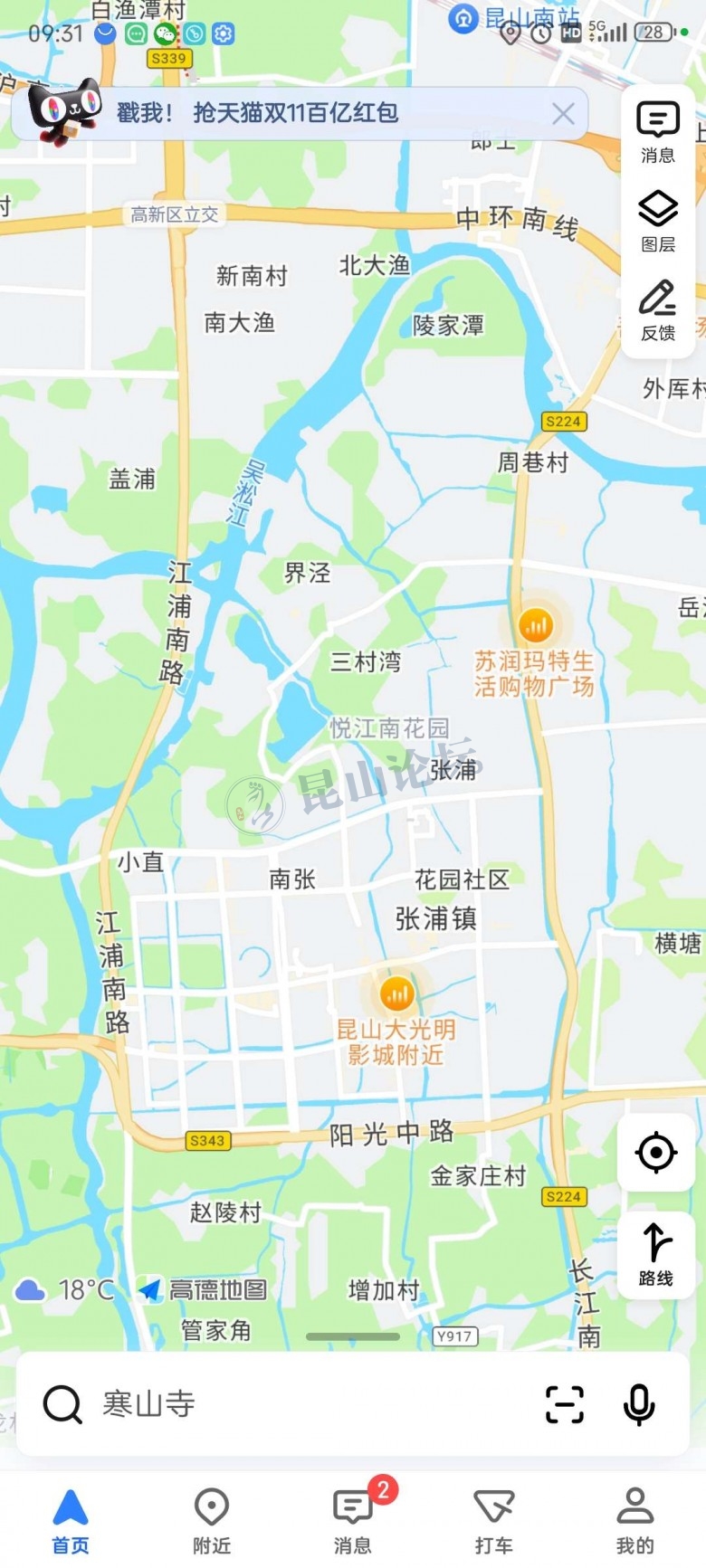
Task: Switch to the 首页 tab
Action: coord(71,1520)
